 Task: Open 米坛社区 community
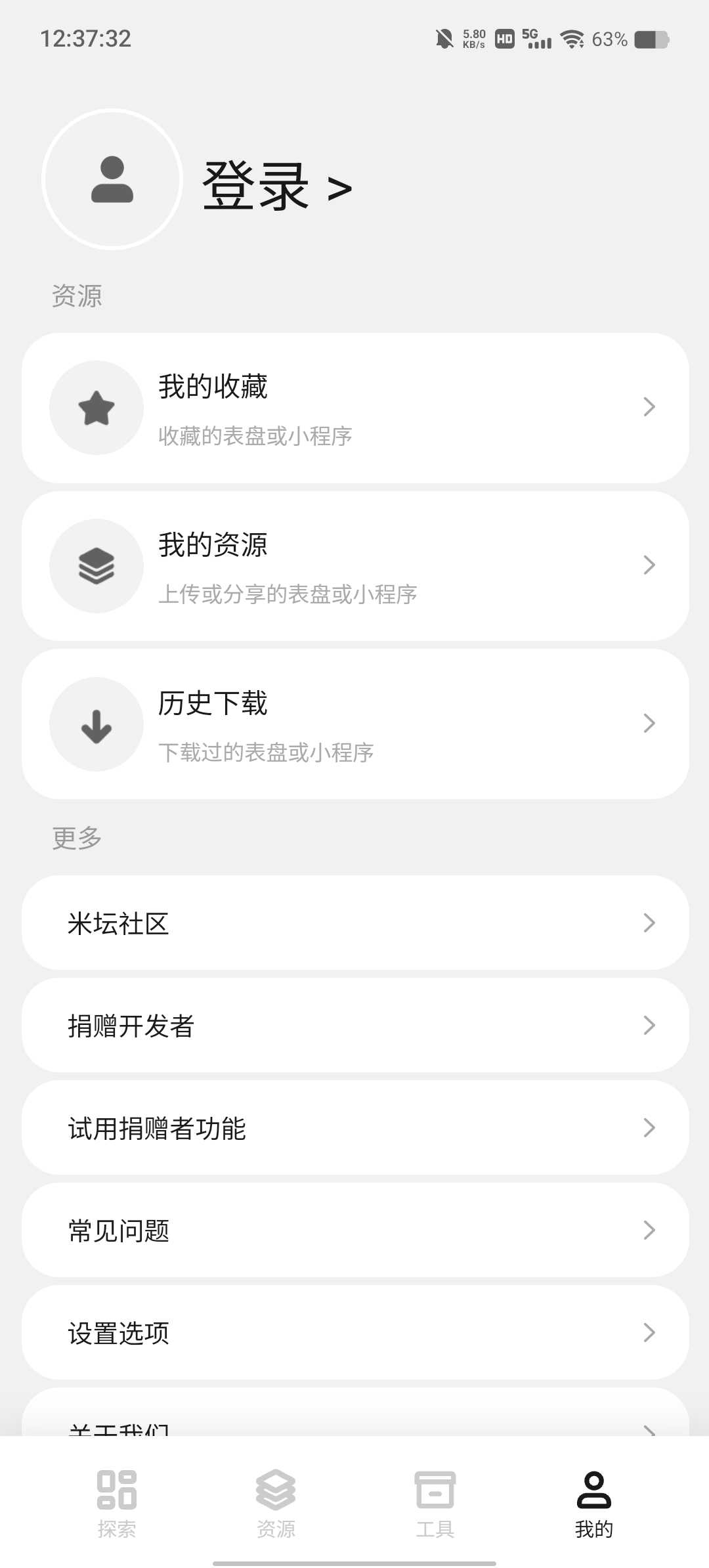[x=354, y=923]
